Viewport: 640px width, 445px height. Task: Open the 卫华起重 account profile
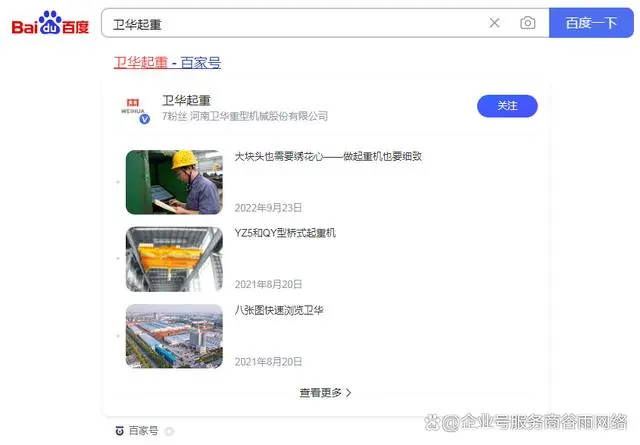186,100
